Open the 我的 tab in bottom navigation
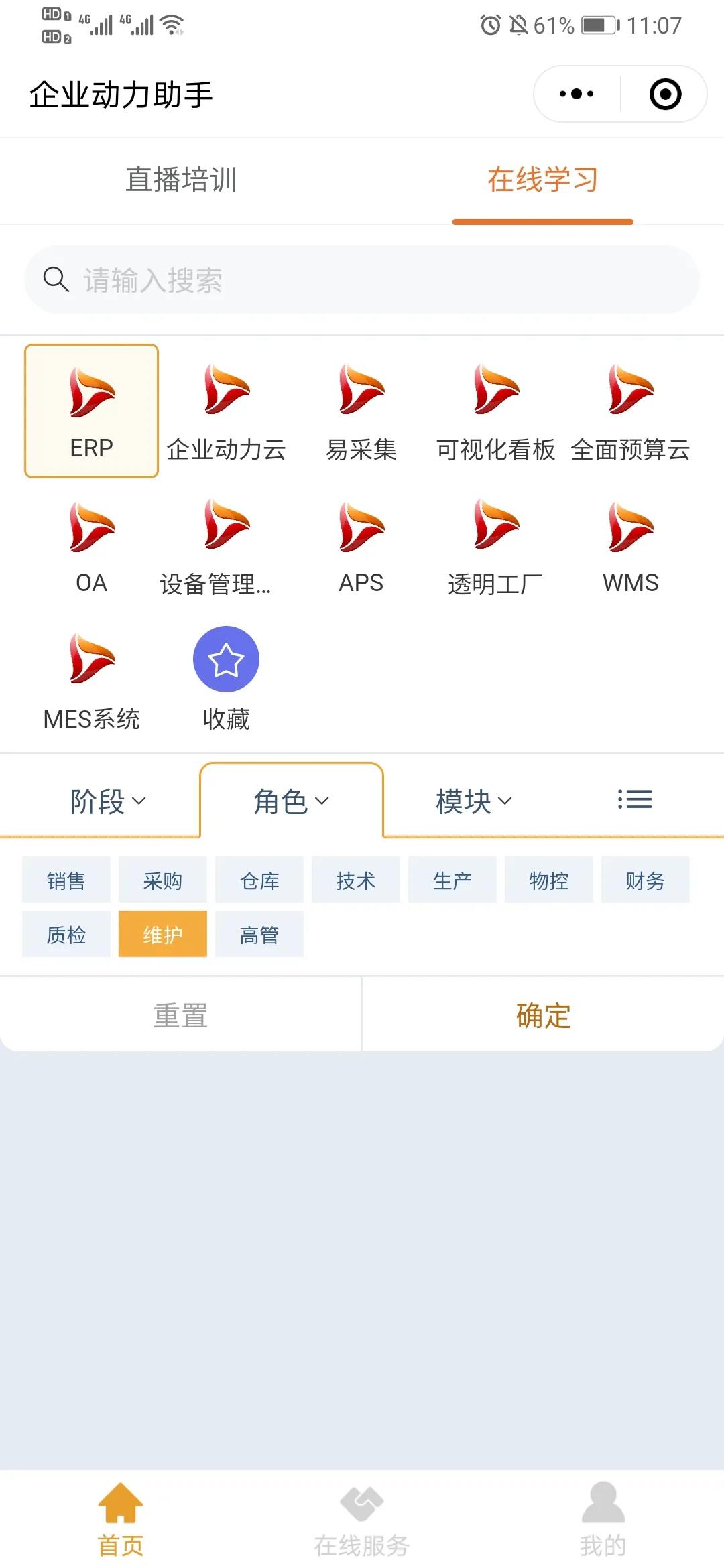 tap(602, 1521)
